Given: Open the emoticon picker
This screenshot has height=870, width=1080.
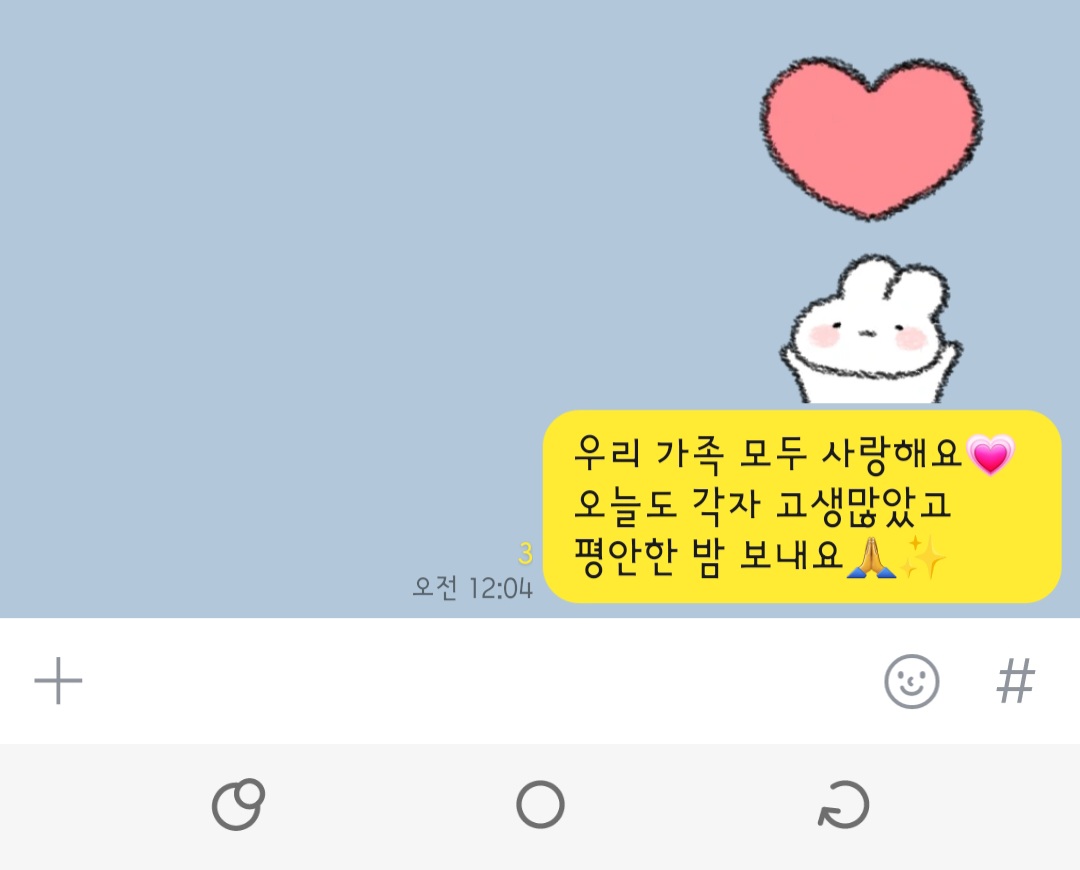Looking at the screenshot, I should point(912,683).
